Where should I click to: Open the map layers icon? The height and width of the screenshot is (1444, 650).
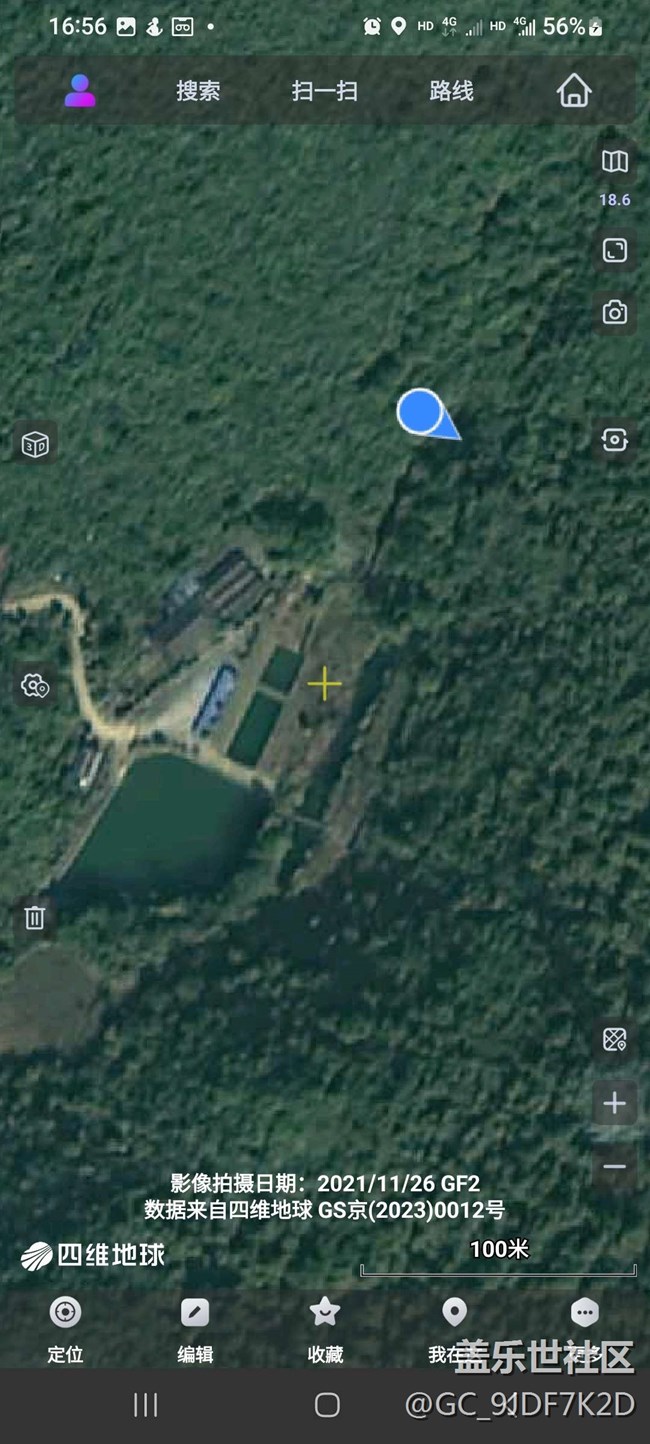pos(614,161)
